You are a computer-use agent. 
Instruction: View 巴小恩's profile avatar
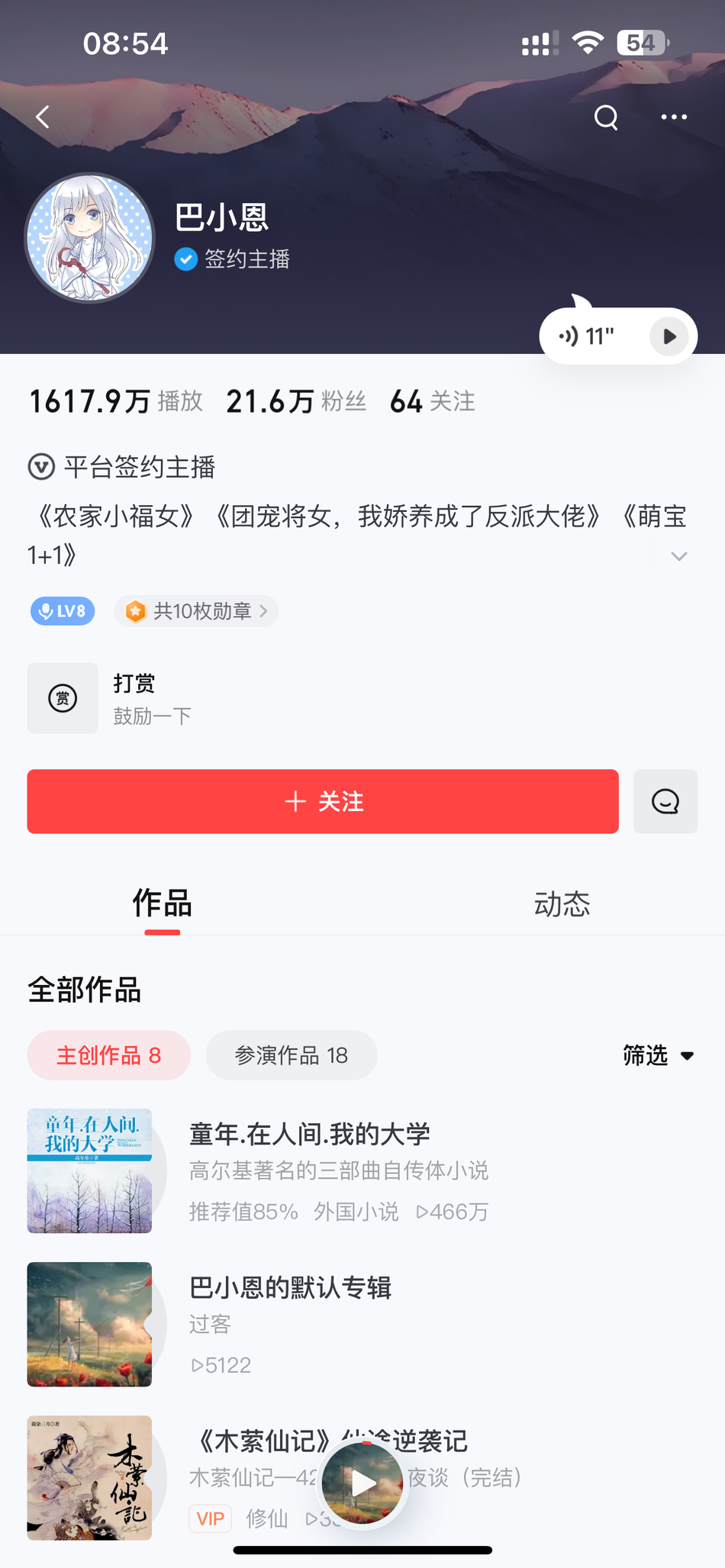[90, 238]
